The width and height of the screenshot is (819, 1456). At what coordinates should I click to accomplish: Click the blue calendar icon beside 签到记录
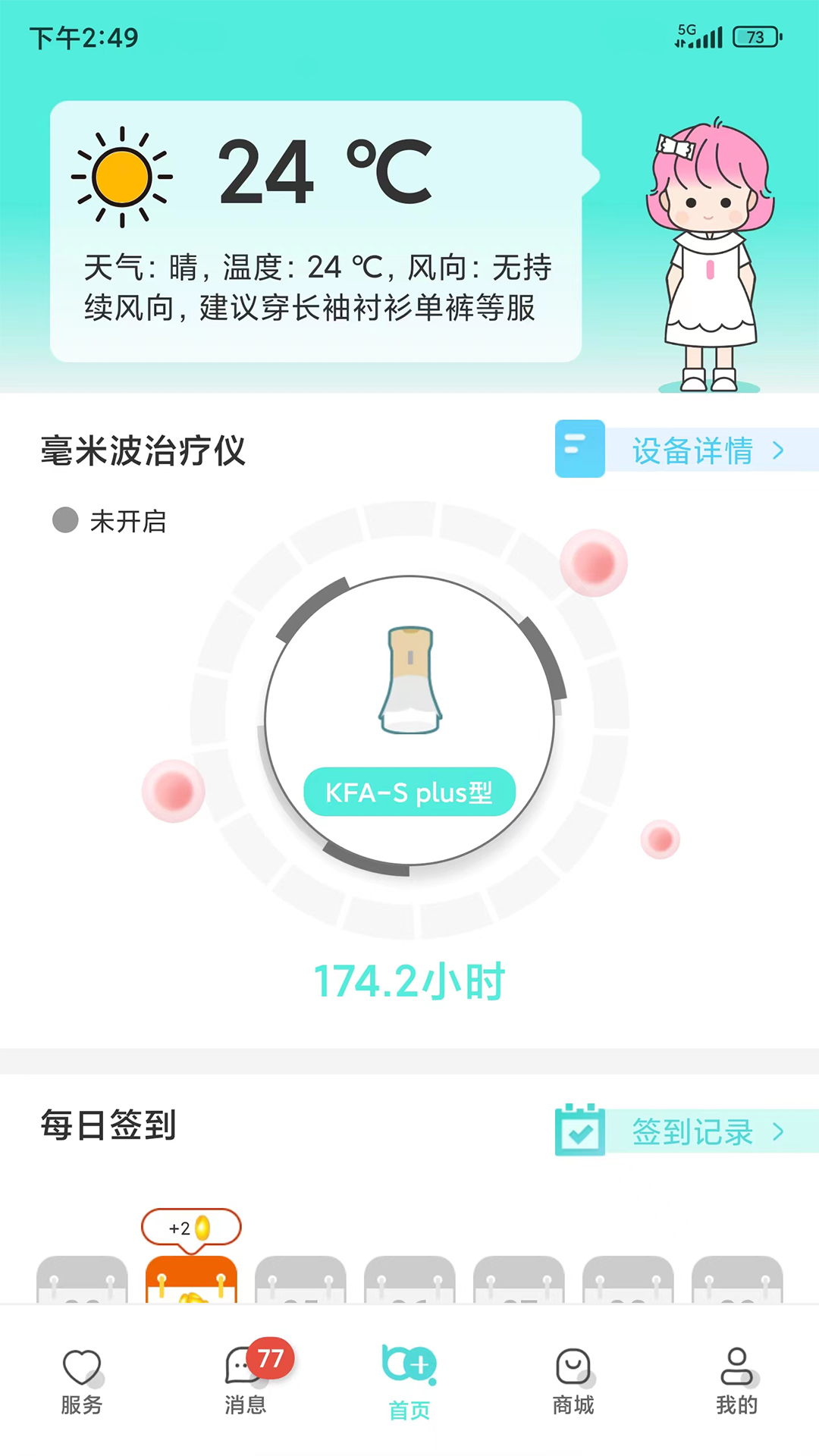[579, 1131]
